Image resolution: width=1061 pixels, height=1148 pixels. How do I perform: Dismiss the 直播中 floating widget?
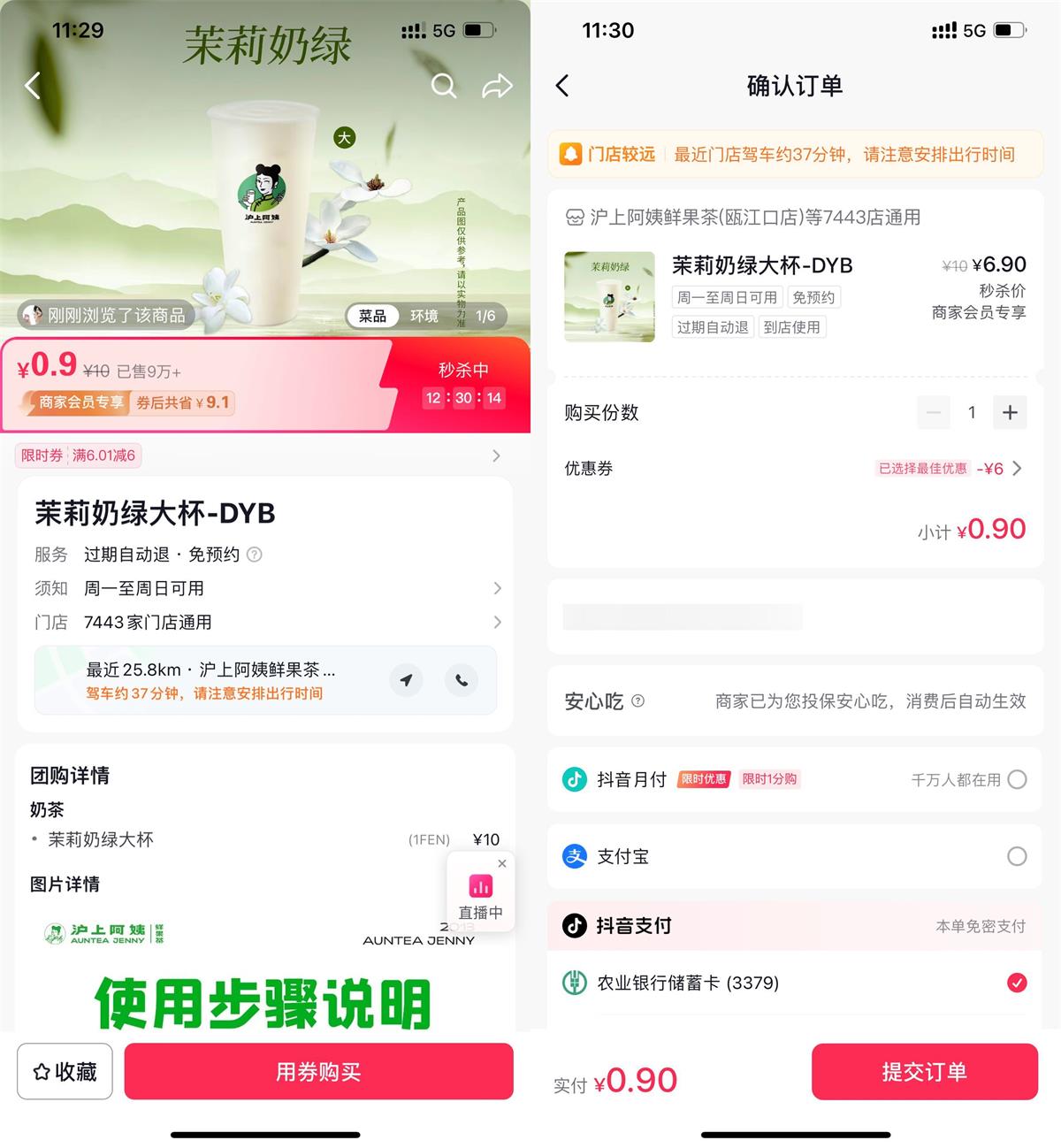pyautogui.click(x=502, y=863)
